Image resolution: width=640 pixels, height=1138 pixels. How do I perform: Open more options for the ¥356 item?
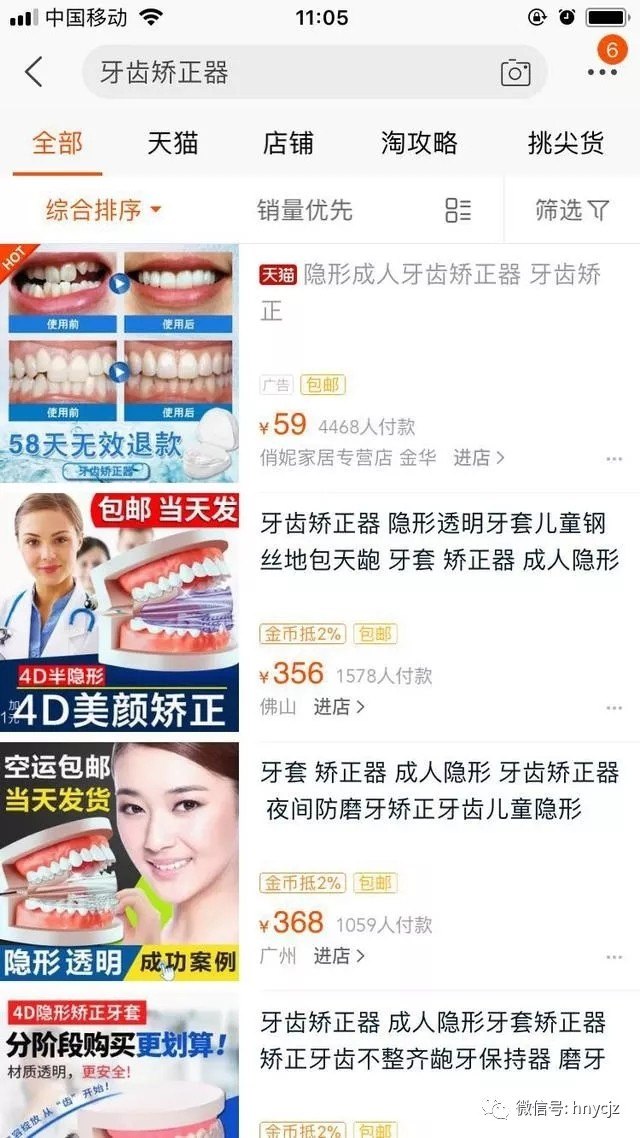click(614, 708)
